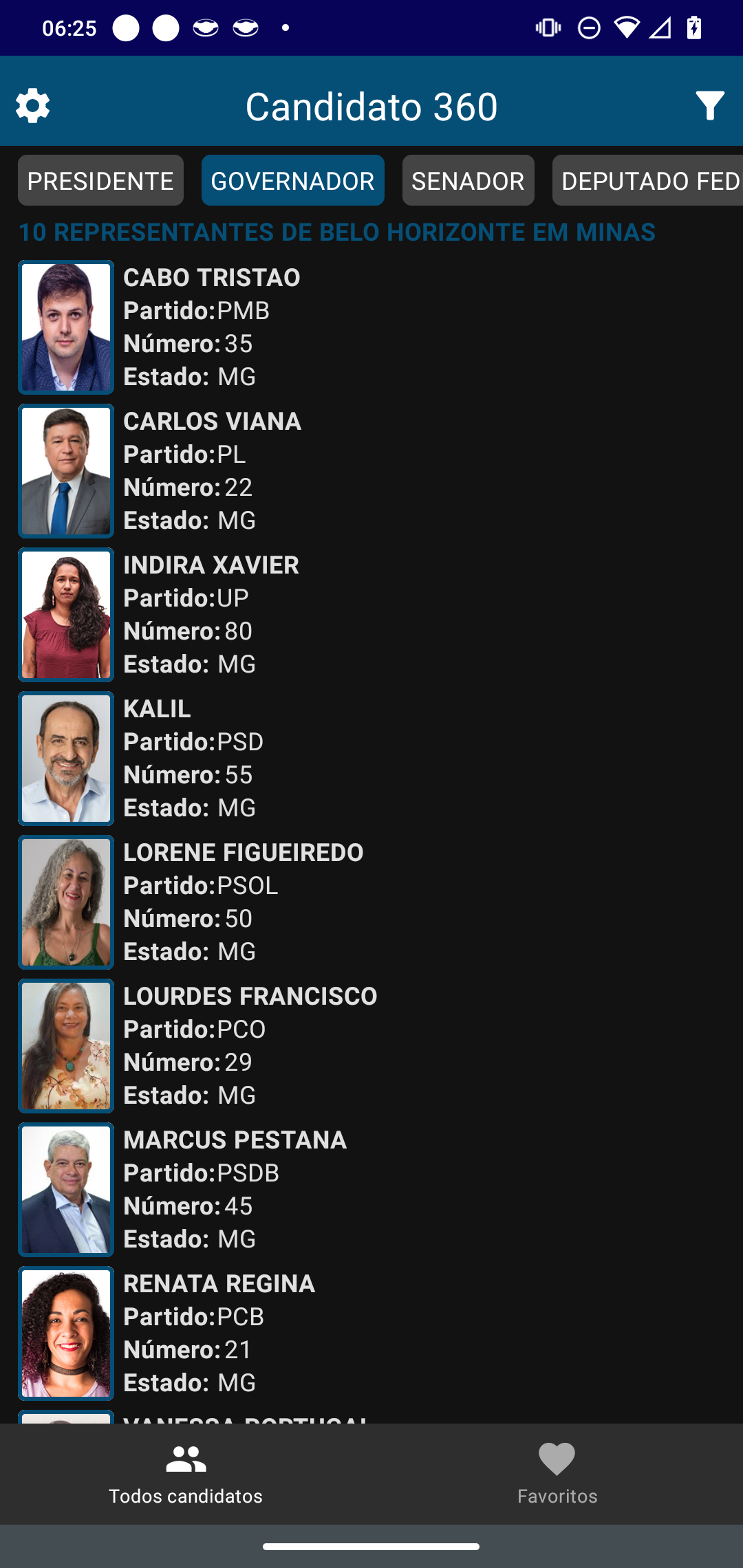
Task: Select the Todos candidatos people icon
Action: [184, 1458]
